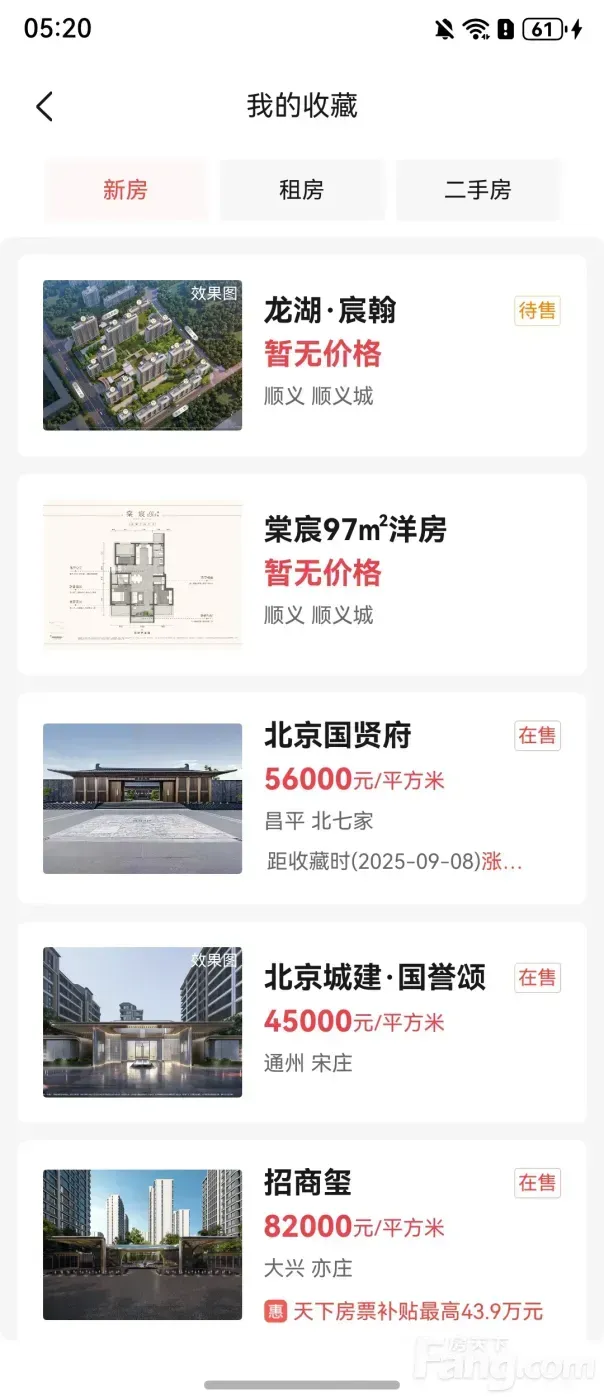Open 北京城建·国誉颂 property details
Screen dimensions: 604x1400
(302, 1022)
